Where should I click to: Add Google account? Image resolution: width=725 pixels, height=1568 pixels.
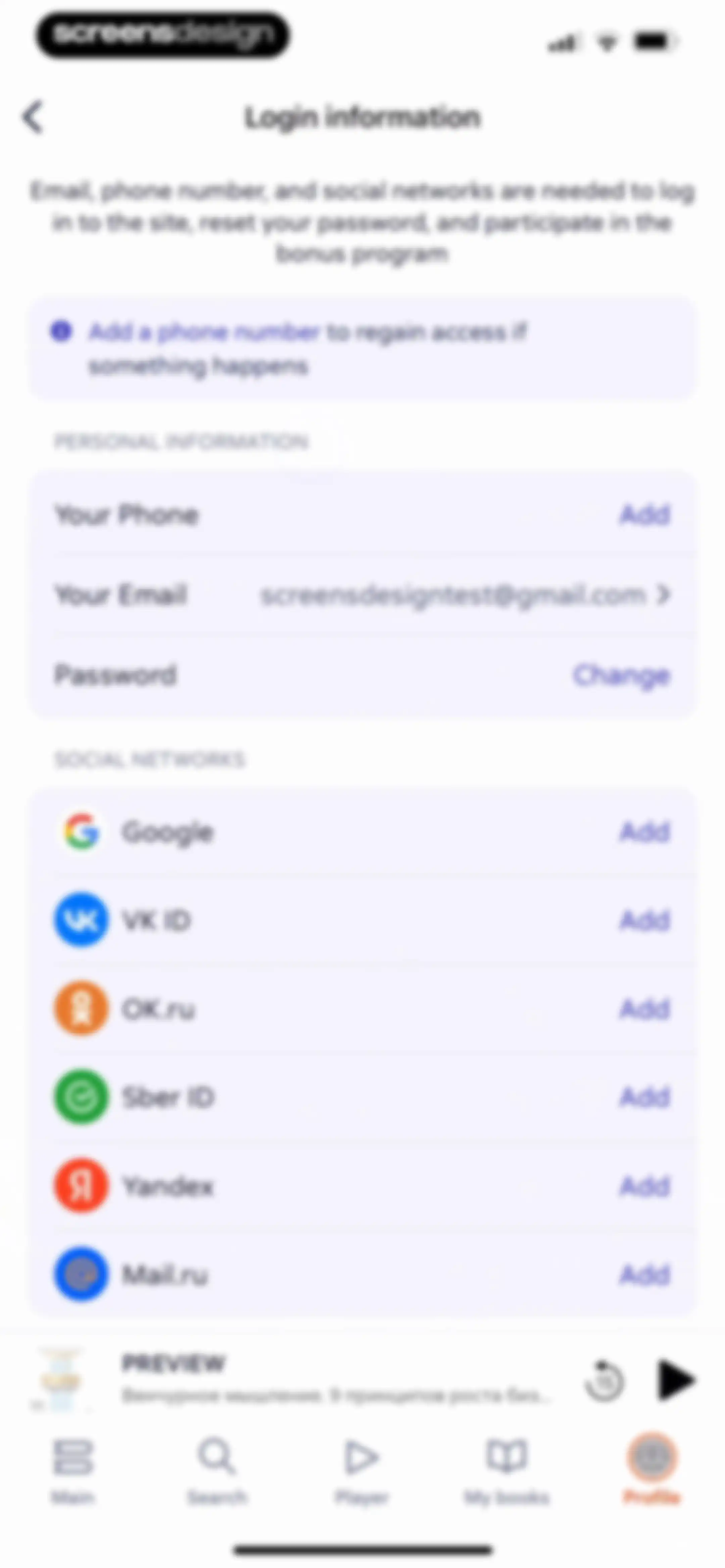pos(645,831)
